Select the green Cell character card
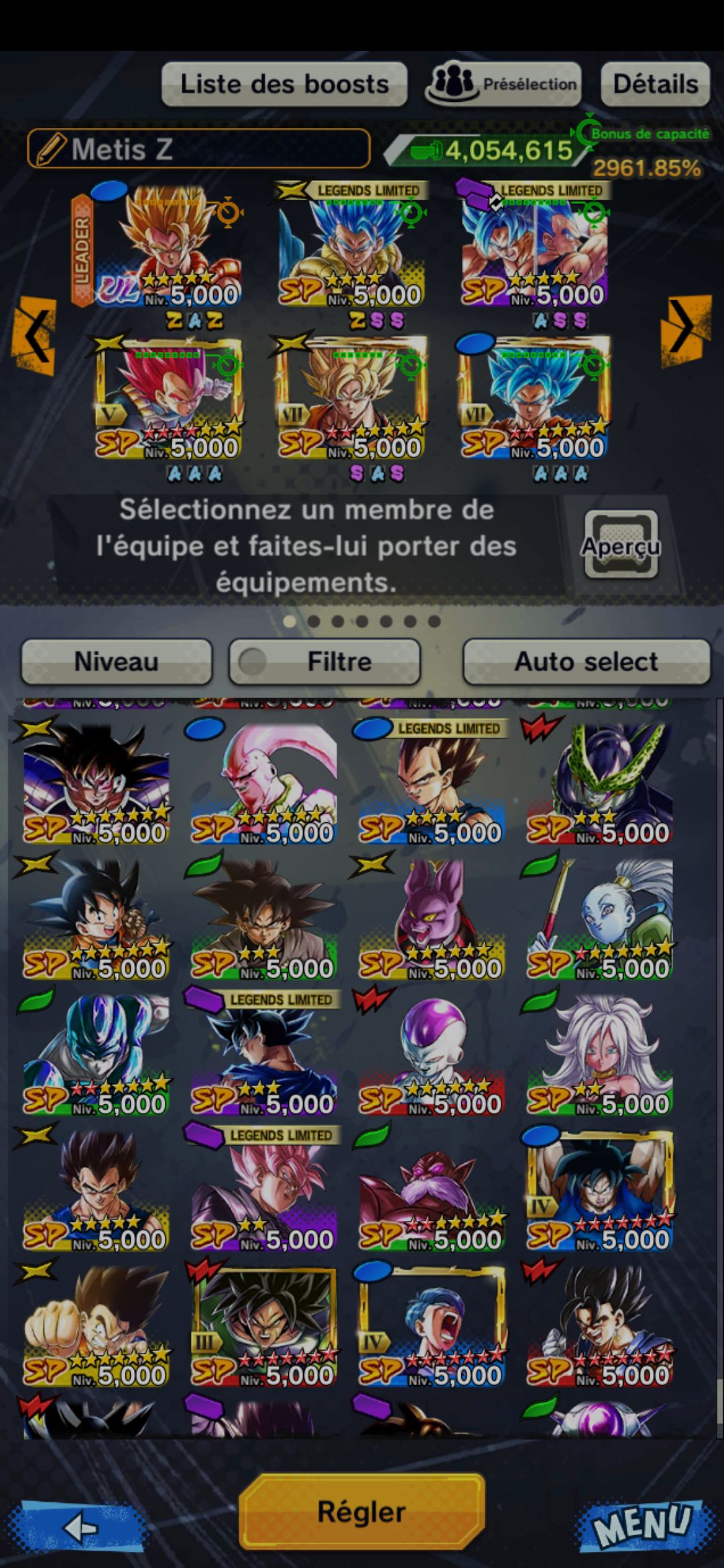 [599, 783]
